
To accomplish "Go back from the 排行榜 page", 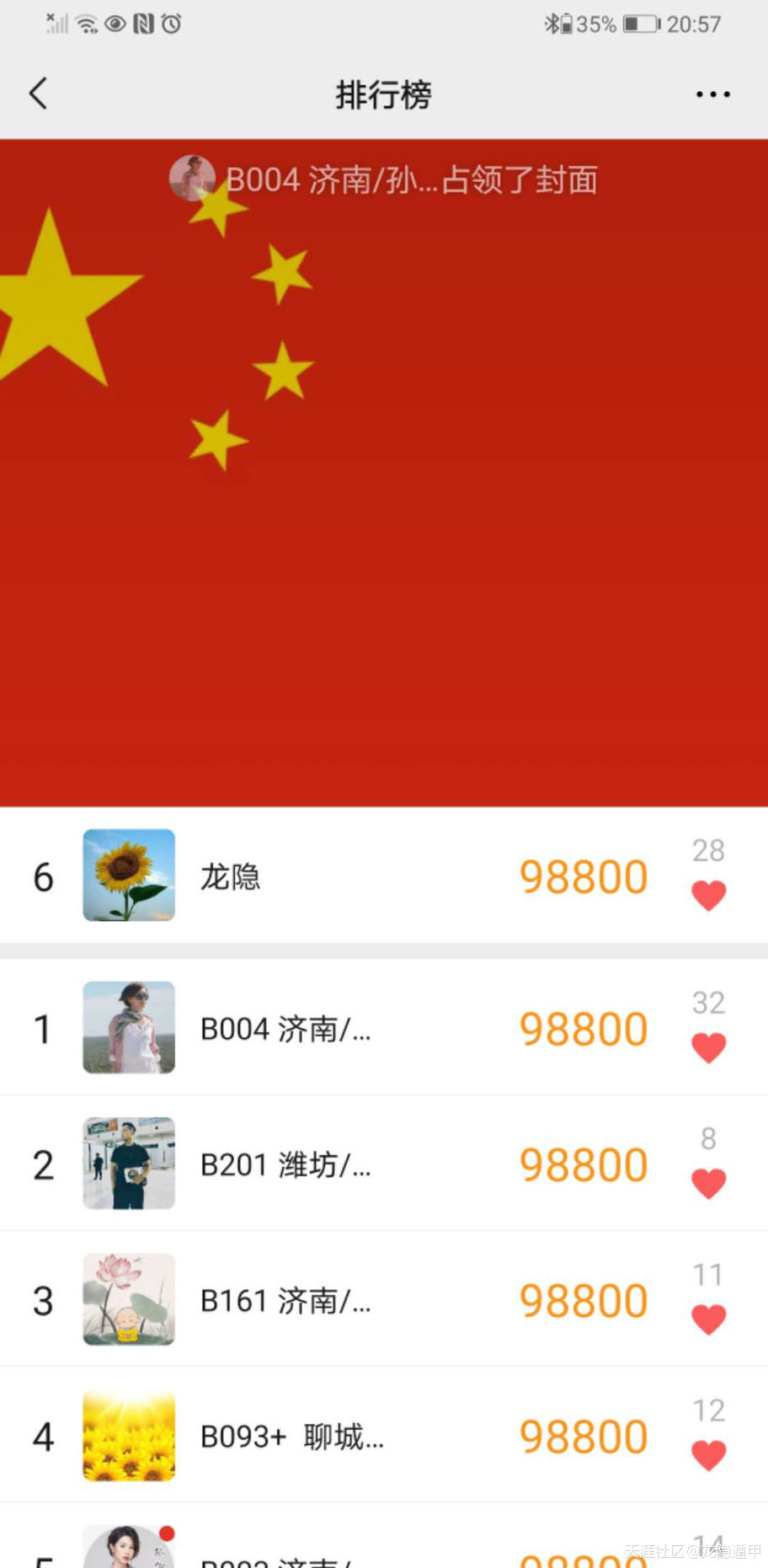I will pos(39,94).
